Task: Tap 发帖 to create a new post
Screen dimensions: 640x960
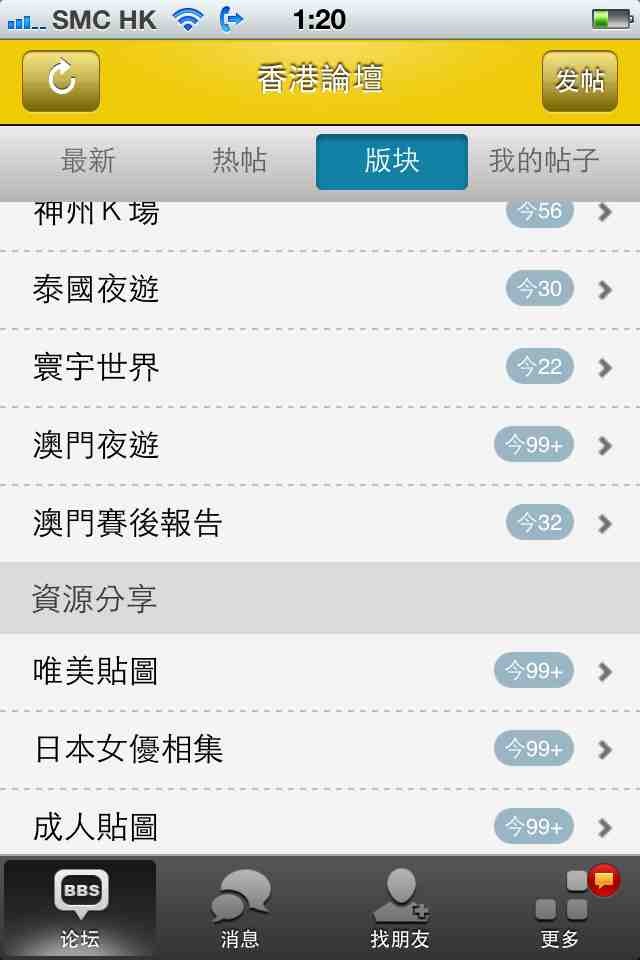Action: (x=580, y=81)
